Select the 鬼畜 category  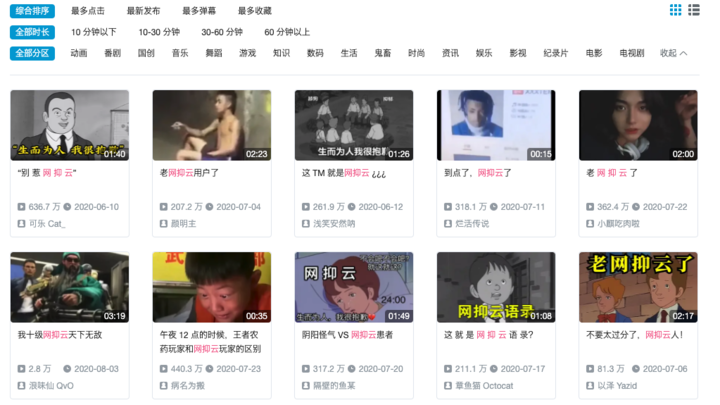coord(383,53)
